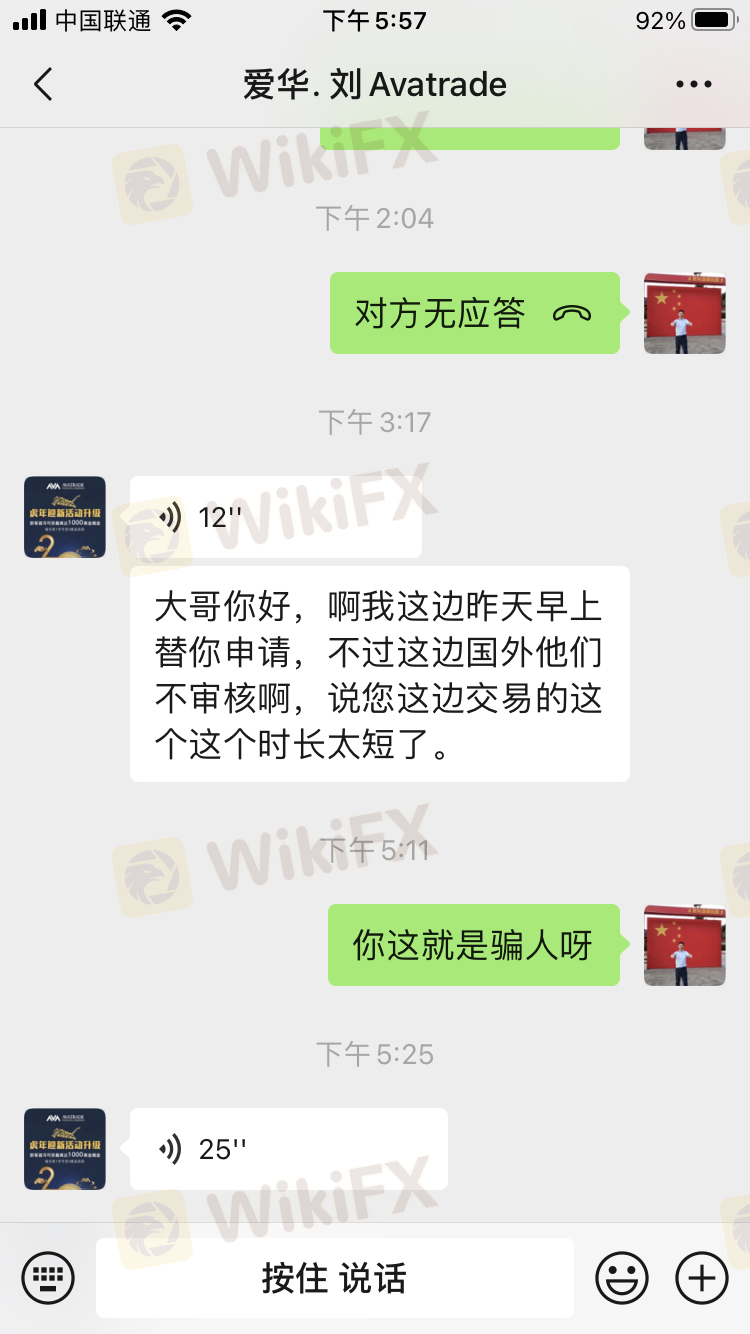
Task: Open my avatar beside 你这就是骗人呀
Action: pos(684,945)
